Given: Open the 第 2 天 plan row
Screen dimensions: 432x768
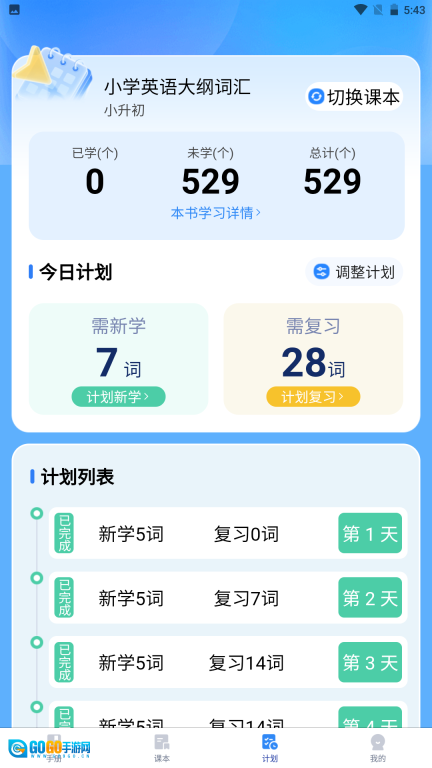Looking at the screenshot, I should pos(228,598).
